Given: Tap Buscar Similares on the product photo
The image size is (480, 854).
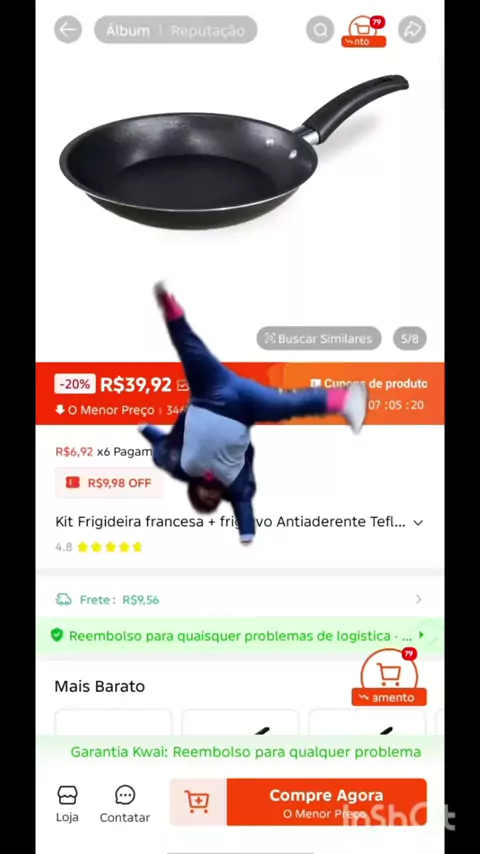Looking at the screenshot, I should pyautogui.click(x=319, y=338).
